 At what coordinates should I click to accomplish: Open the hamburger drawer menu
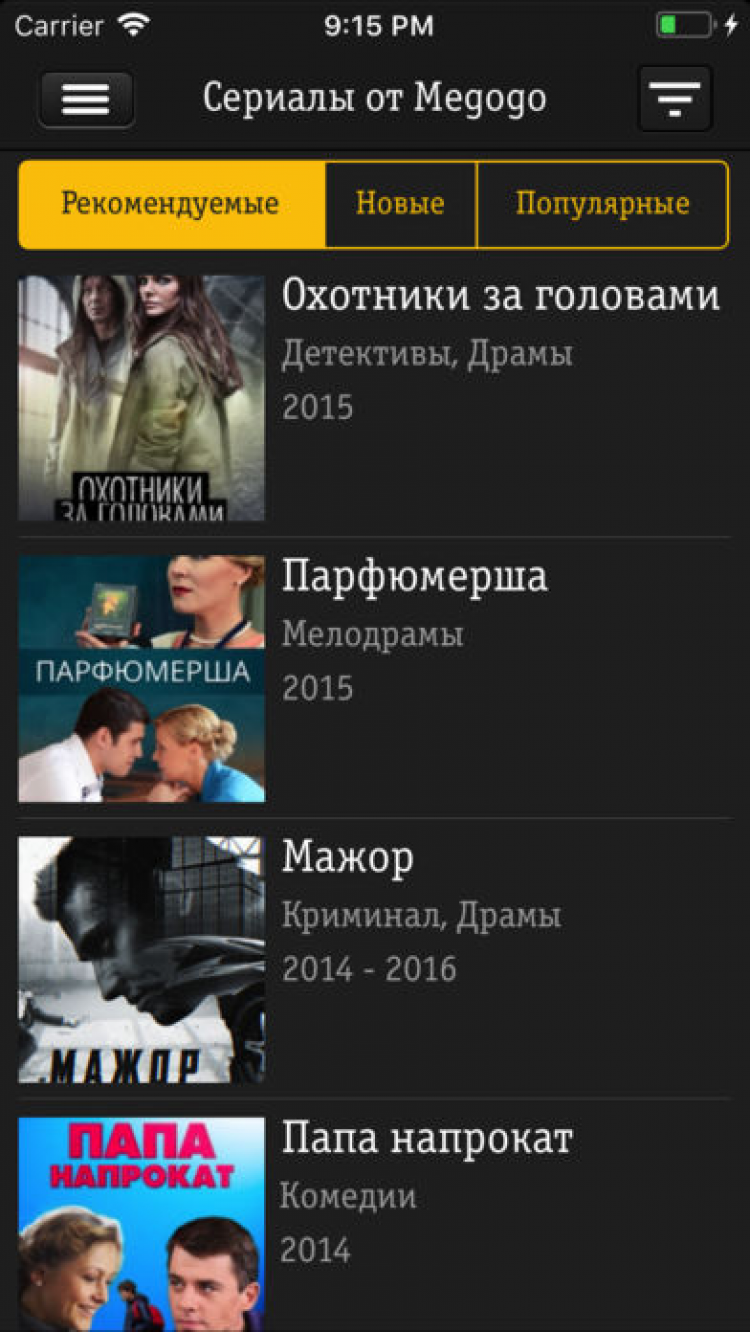86,99
